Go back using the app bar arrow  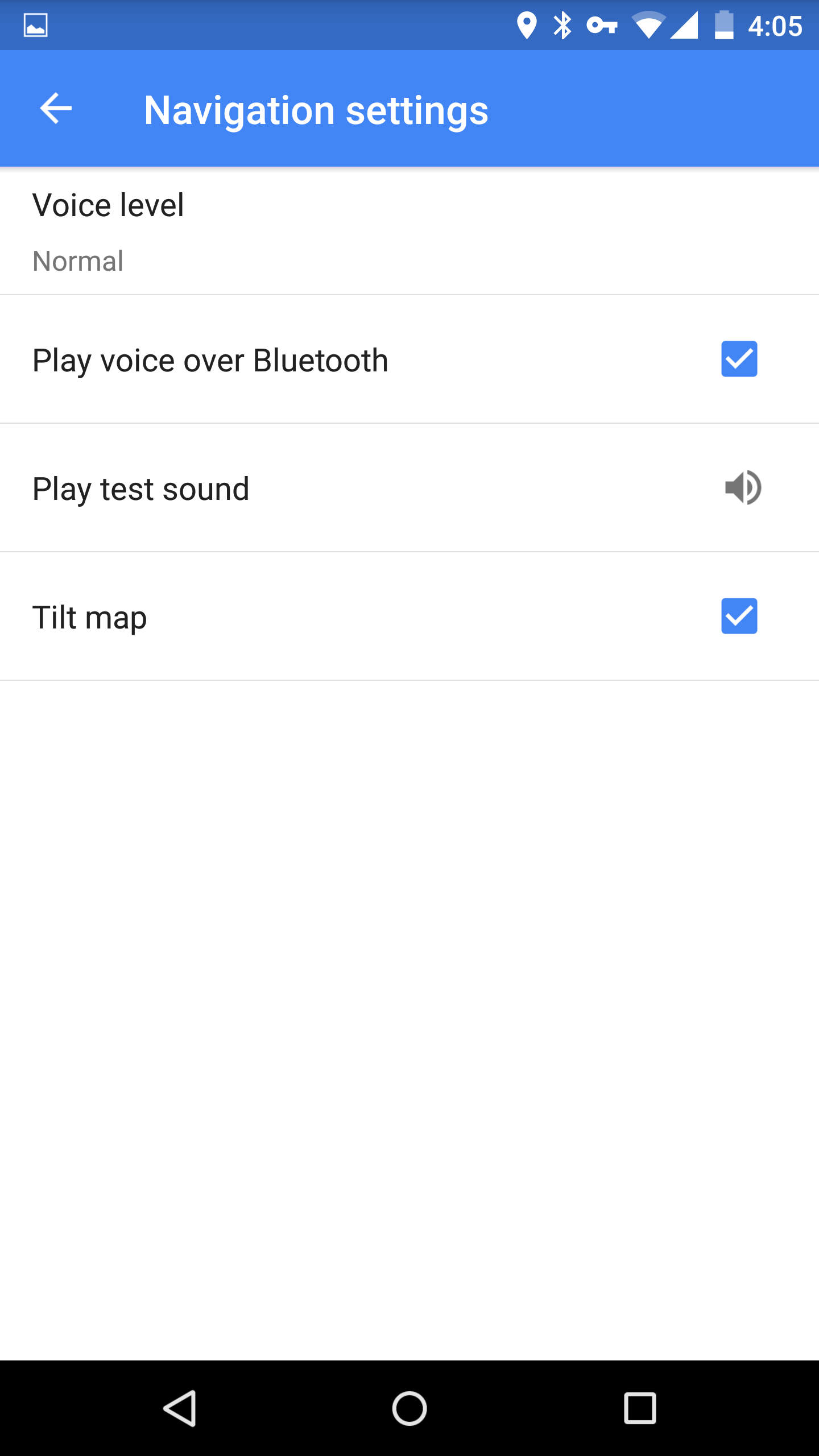pos(56,108)
